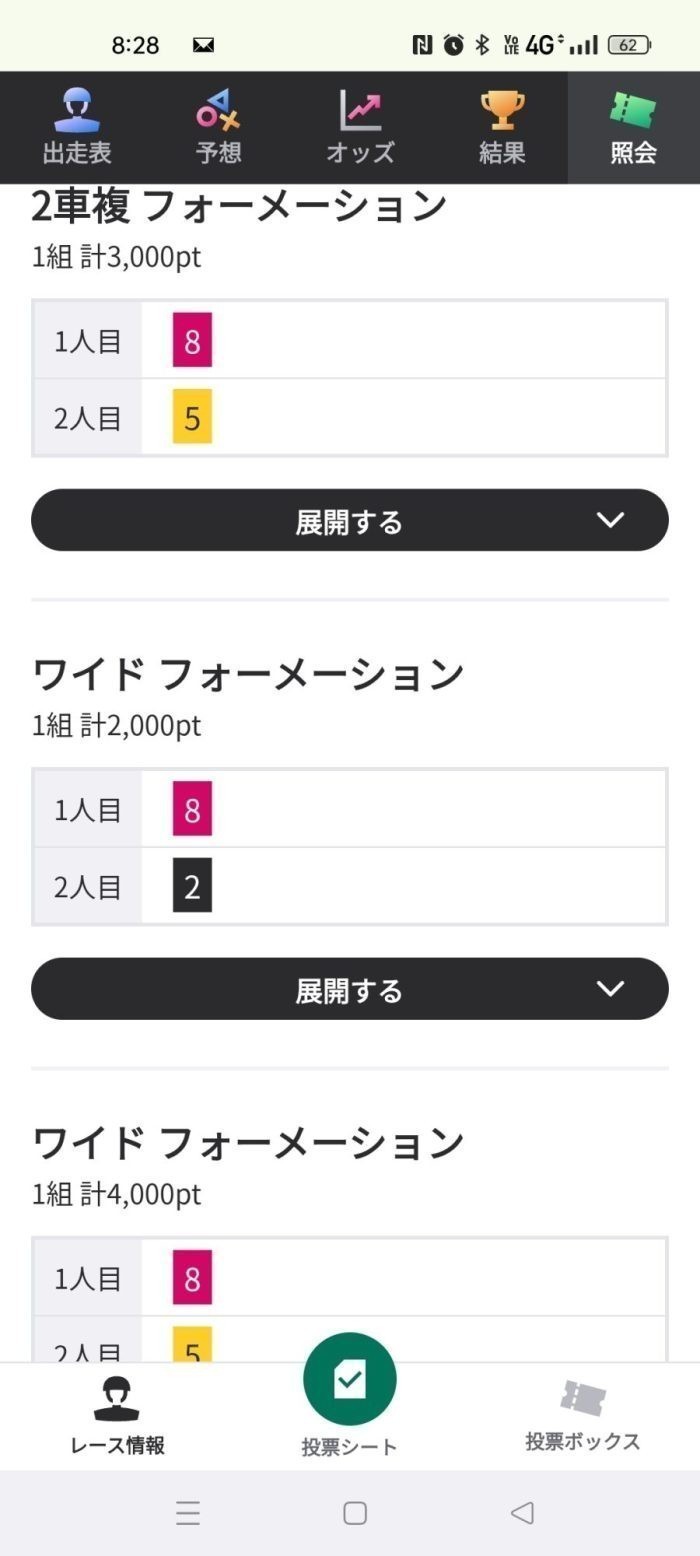Image resolution: width=700 pixels, height=1556 pixels.
Task: Tap the system back button
Action: coord(521,1513)
